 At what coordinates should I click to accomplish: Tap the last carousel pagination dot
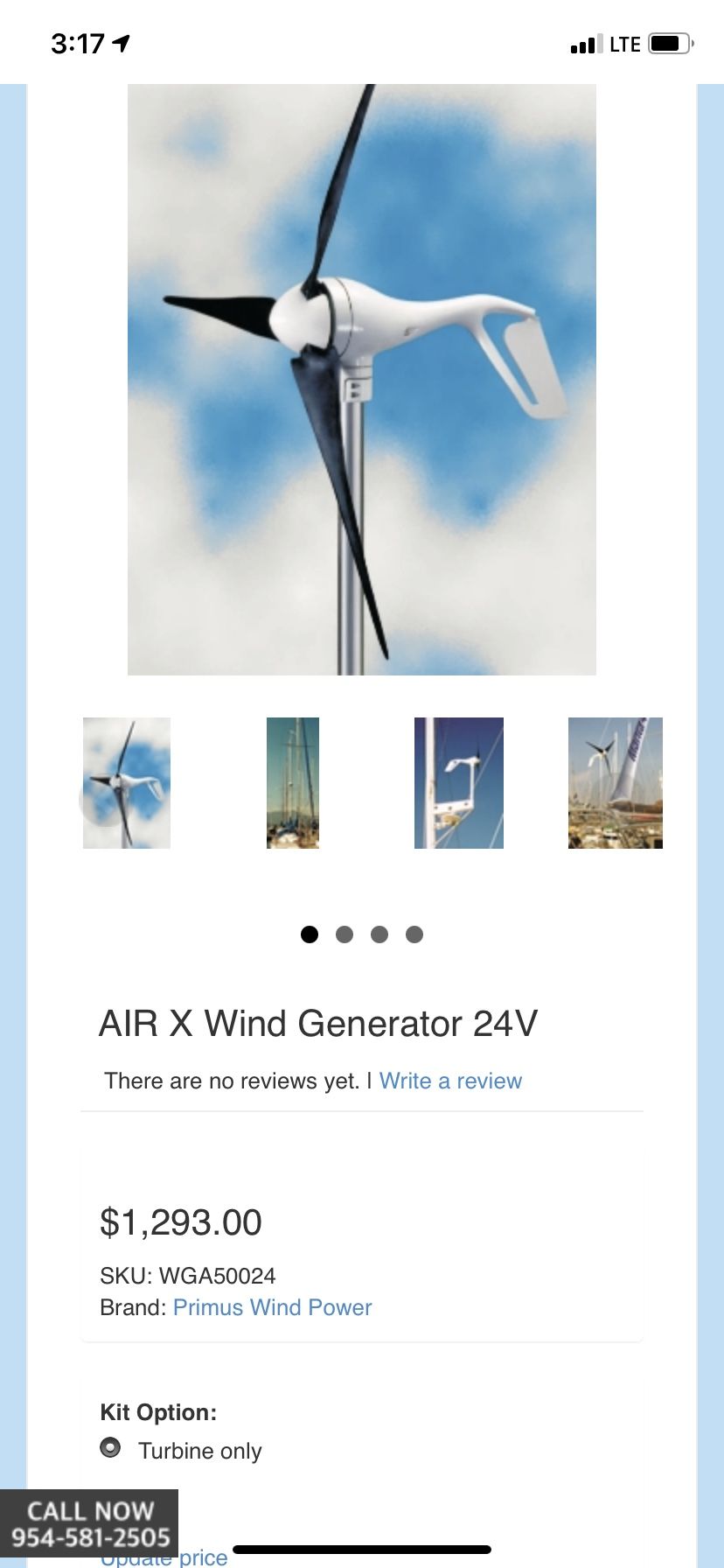[x=414, y=934]
